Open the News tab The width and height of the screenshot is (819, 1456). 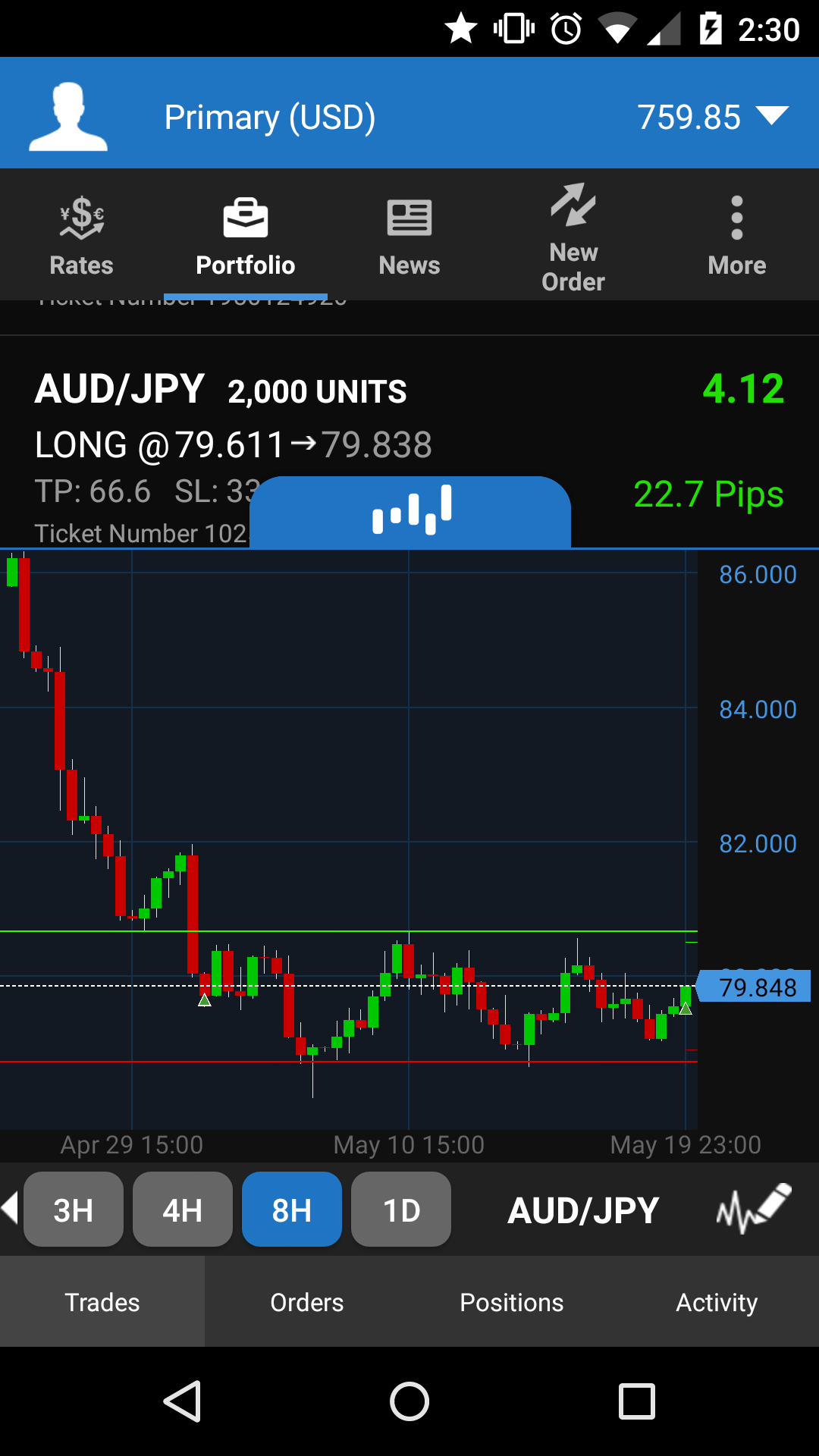point(409,237)
